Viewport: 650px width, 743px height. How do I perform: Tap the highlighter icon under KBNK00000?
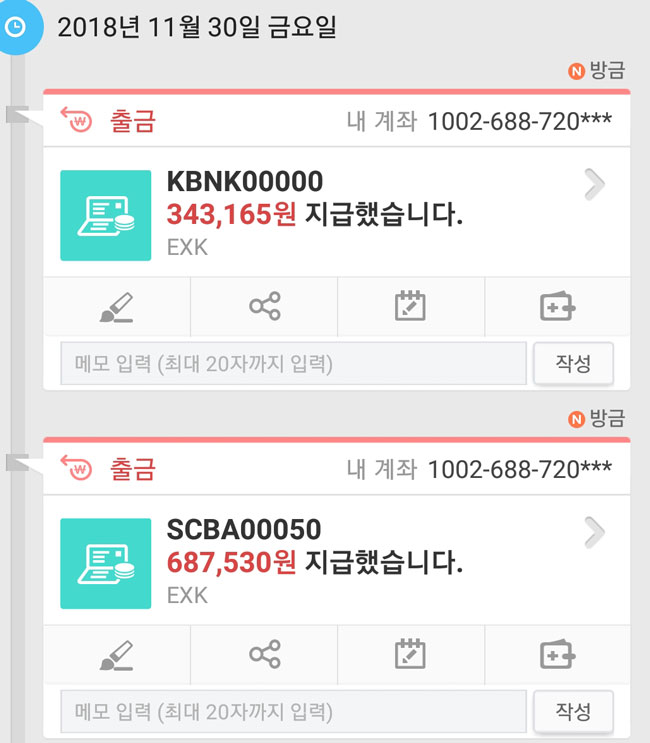pyautogui.click(x=117, y=307)
